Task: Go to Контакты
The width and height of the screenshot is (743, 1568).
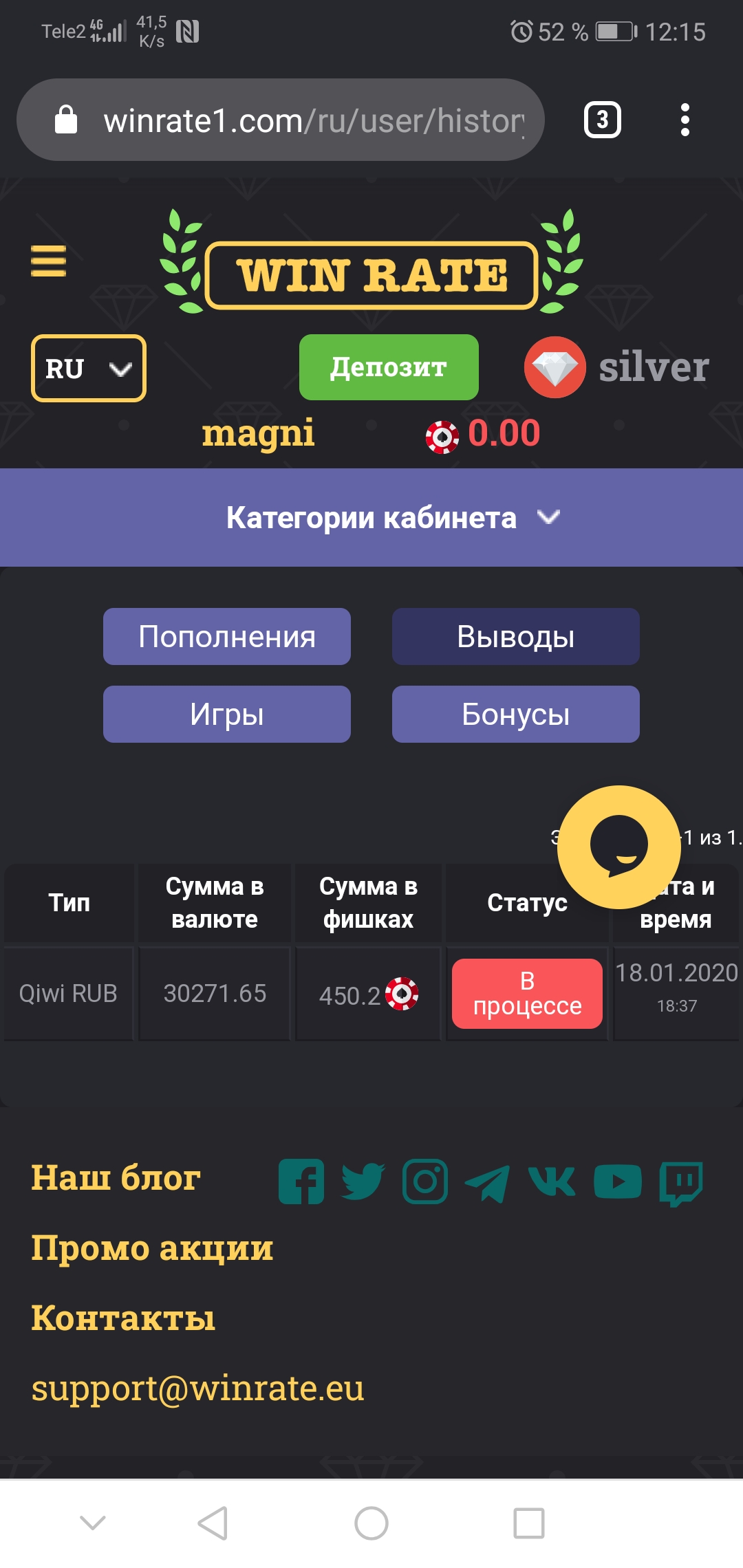Action: pos(123,1318)
